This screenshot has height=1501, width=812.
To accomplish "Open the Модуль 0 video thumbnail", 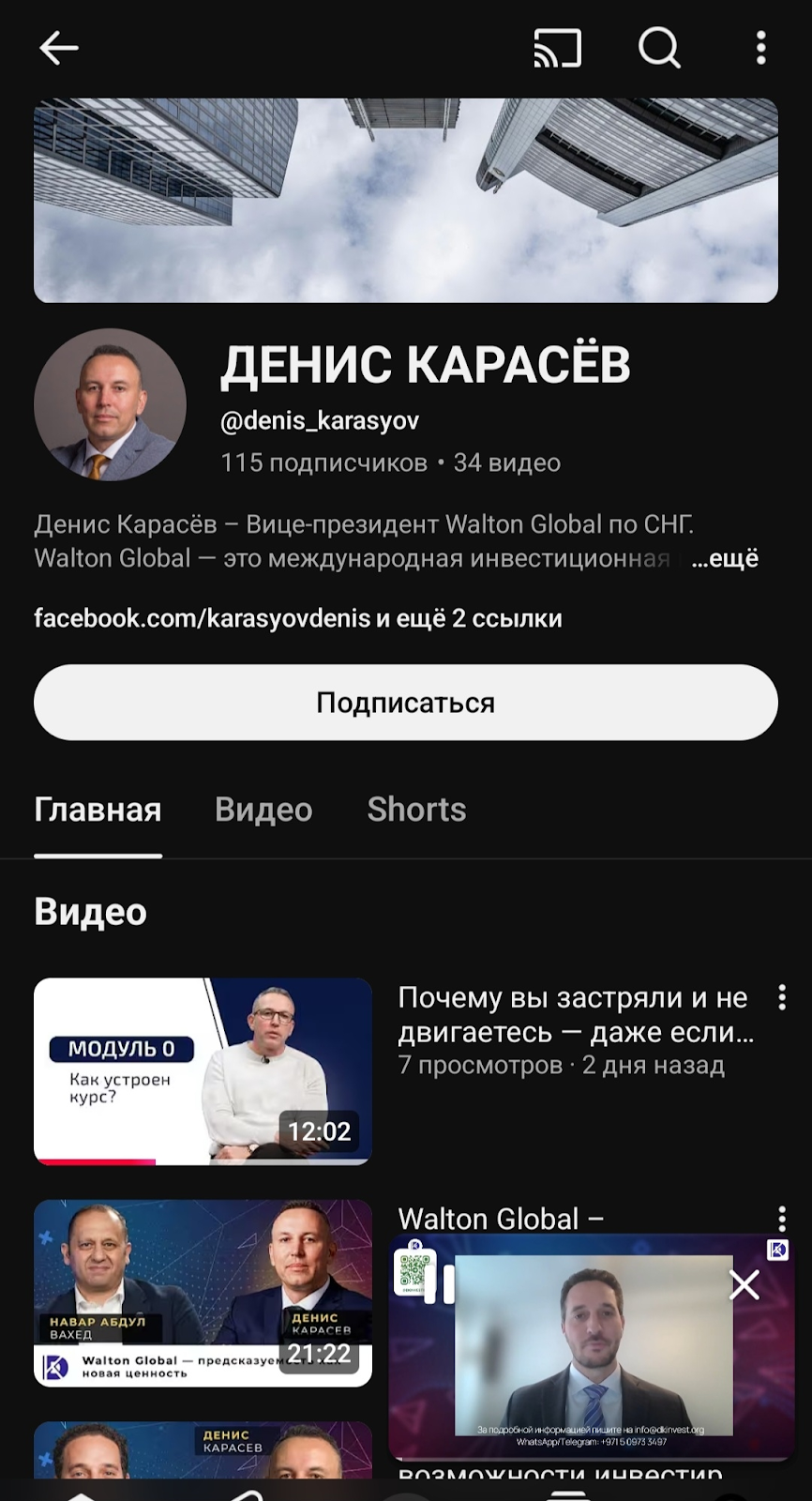I will tap(203, 1070).
